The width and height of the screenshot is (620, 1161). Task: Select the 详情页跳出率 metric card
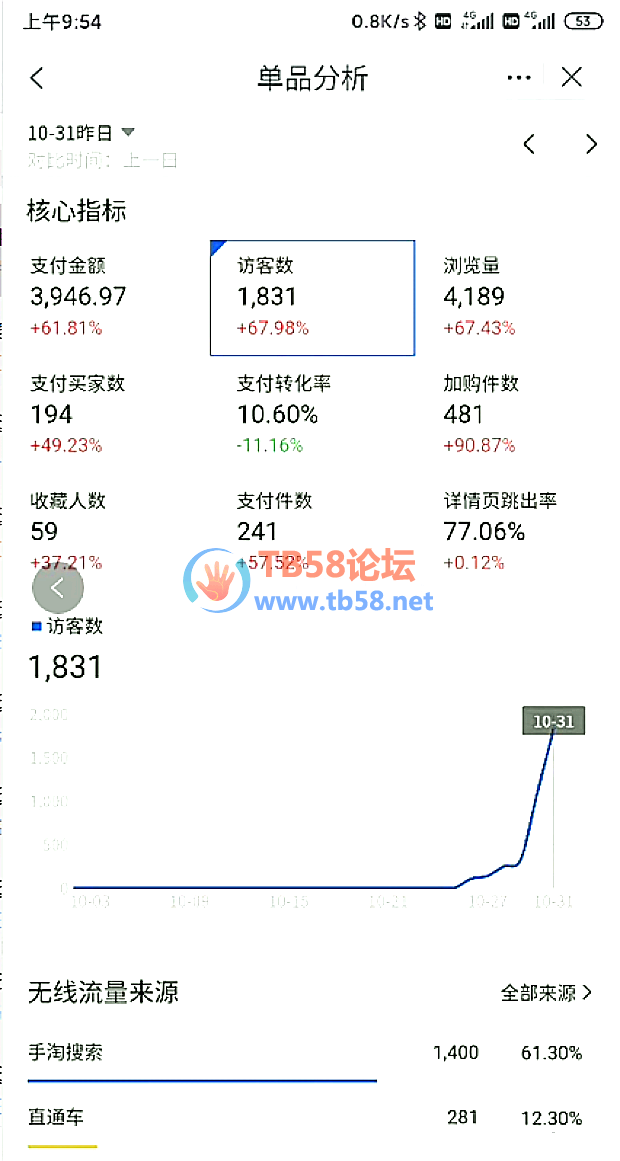coord(515,530)
